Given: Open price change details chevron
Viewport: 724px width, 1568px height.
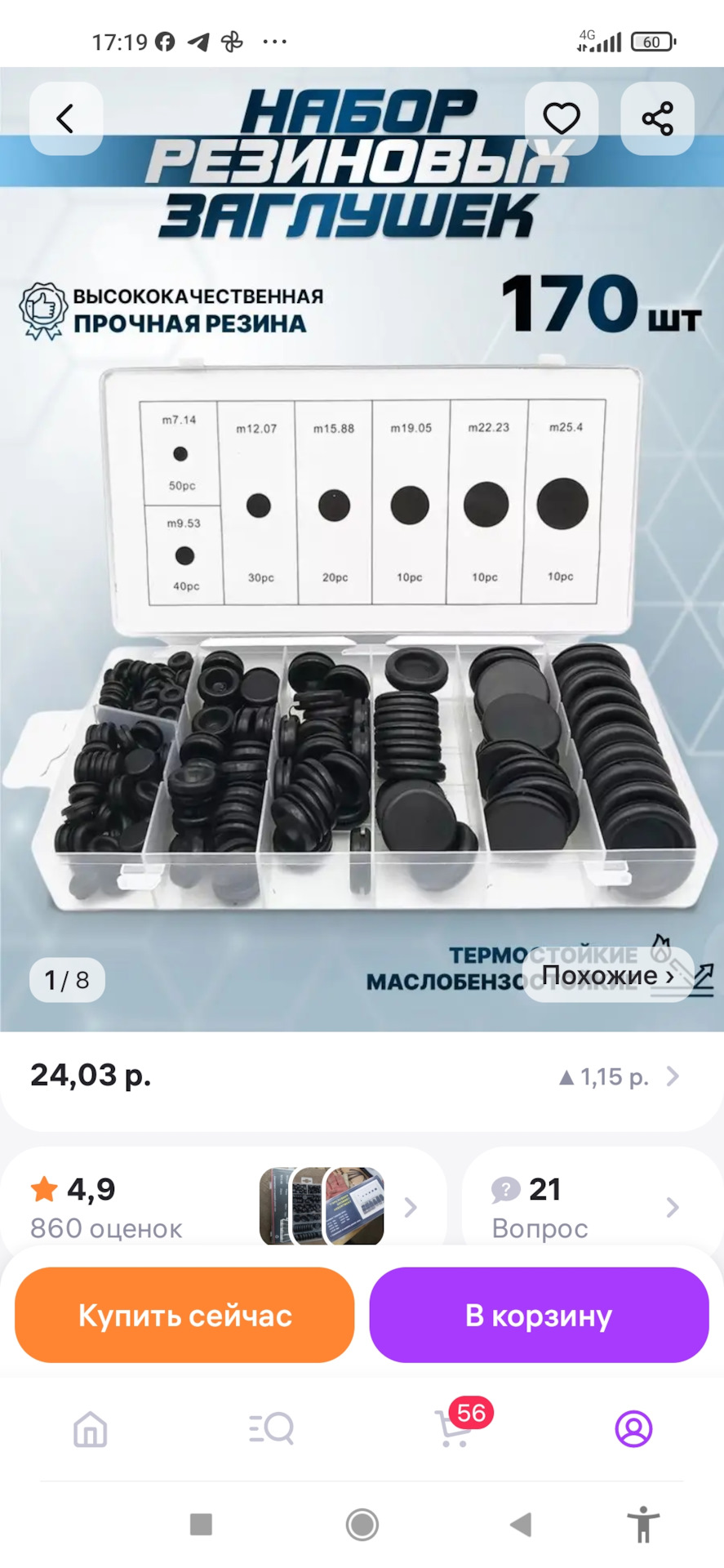Looking at the screenshot, I should click(673, 1076).
